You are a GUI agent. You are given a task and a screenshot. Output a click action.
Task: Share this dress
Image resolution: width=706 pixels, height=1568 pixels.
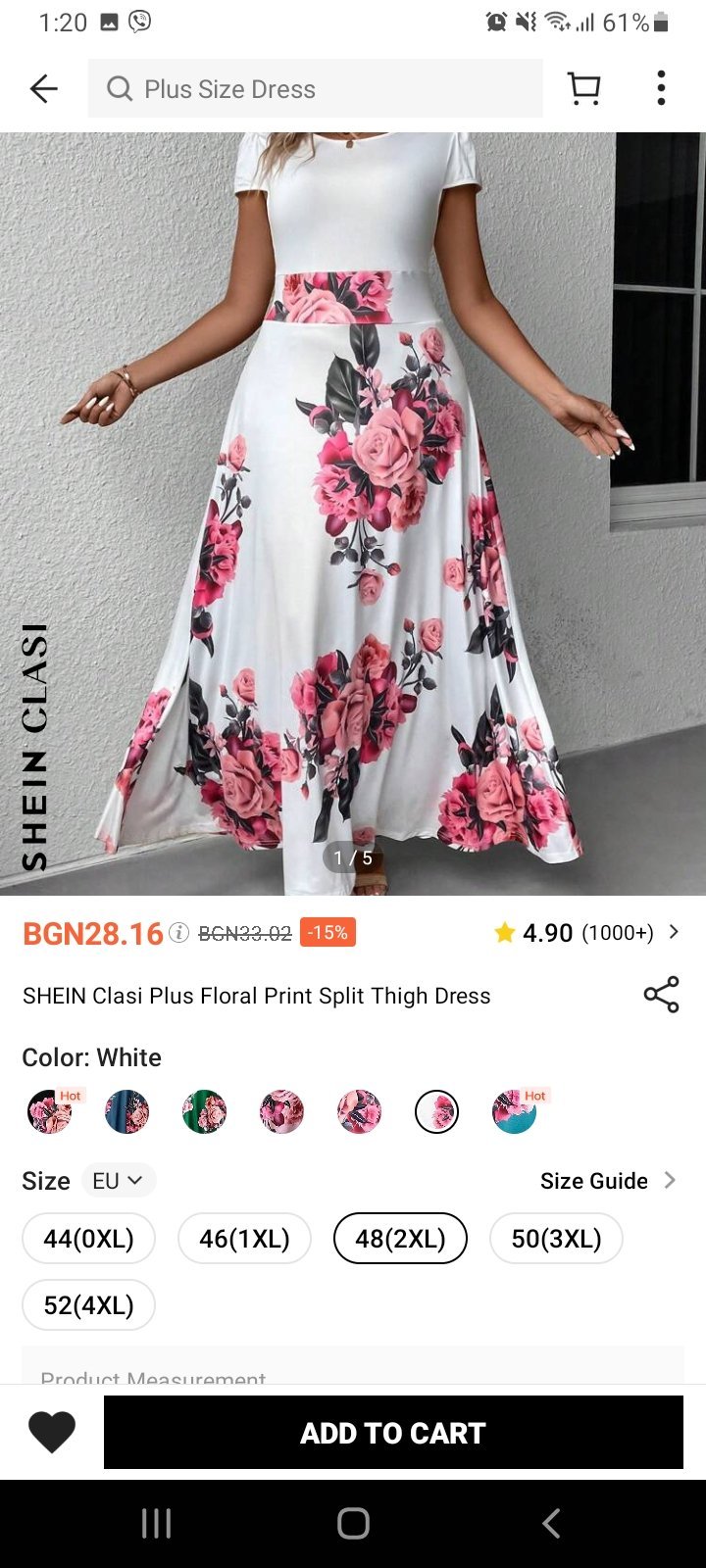pos(661,995)
